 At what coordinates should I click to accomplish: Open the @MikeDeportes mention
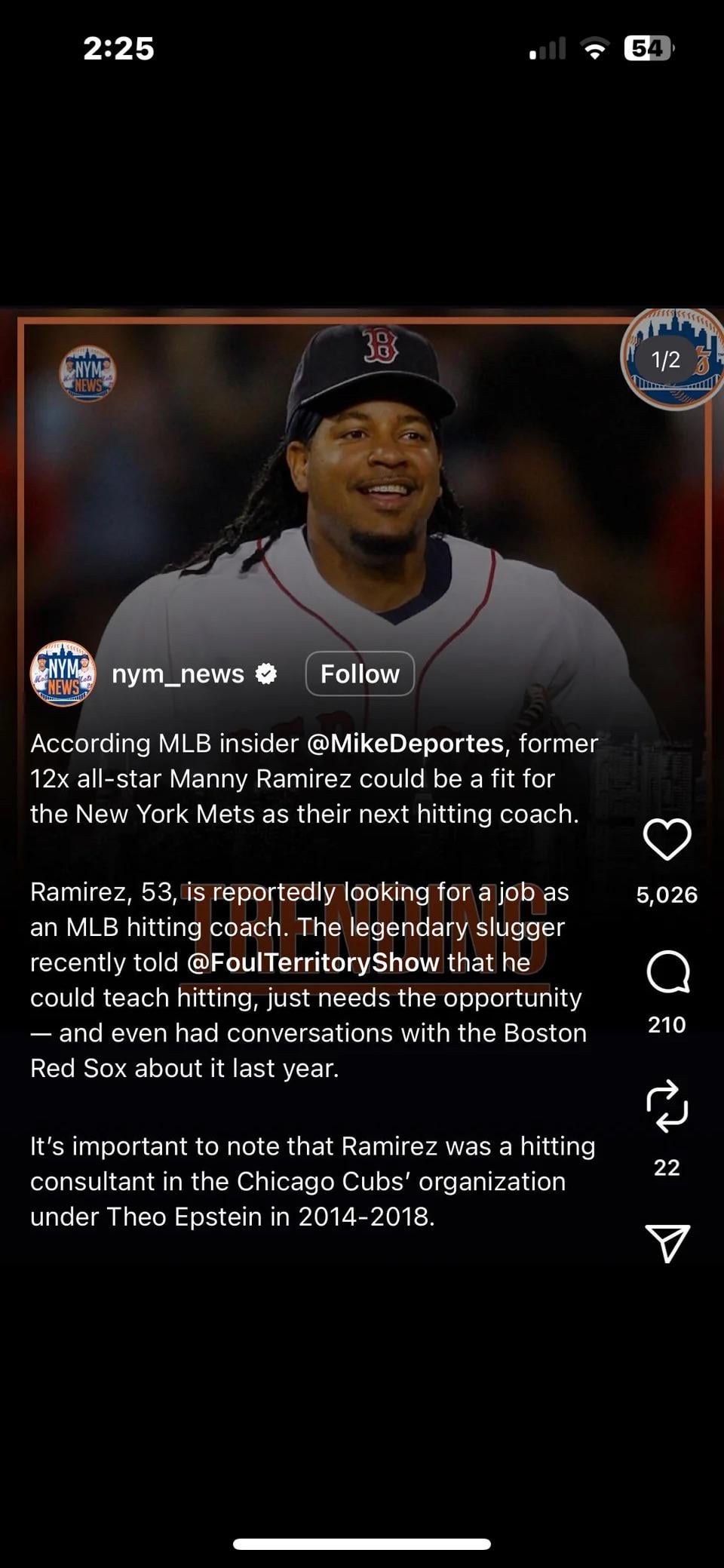tap(405, 744)
